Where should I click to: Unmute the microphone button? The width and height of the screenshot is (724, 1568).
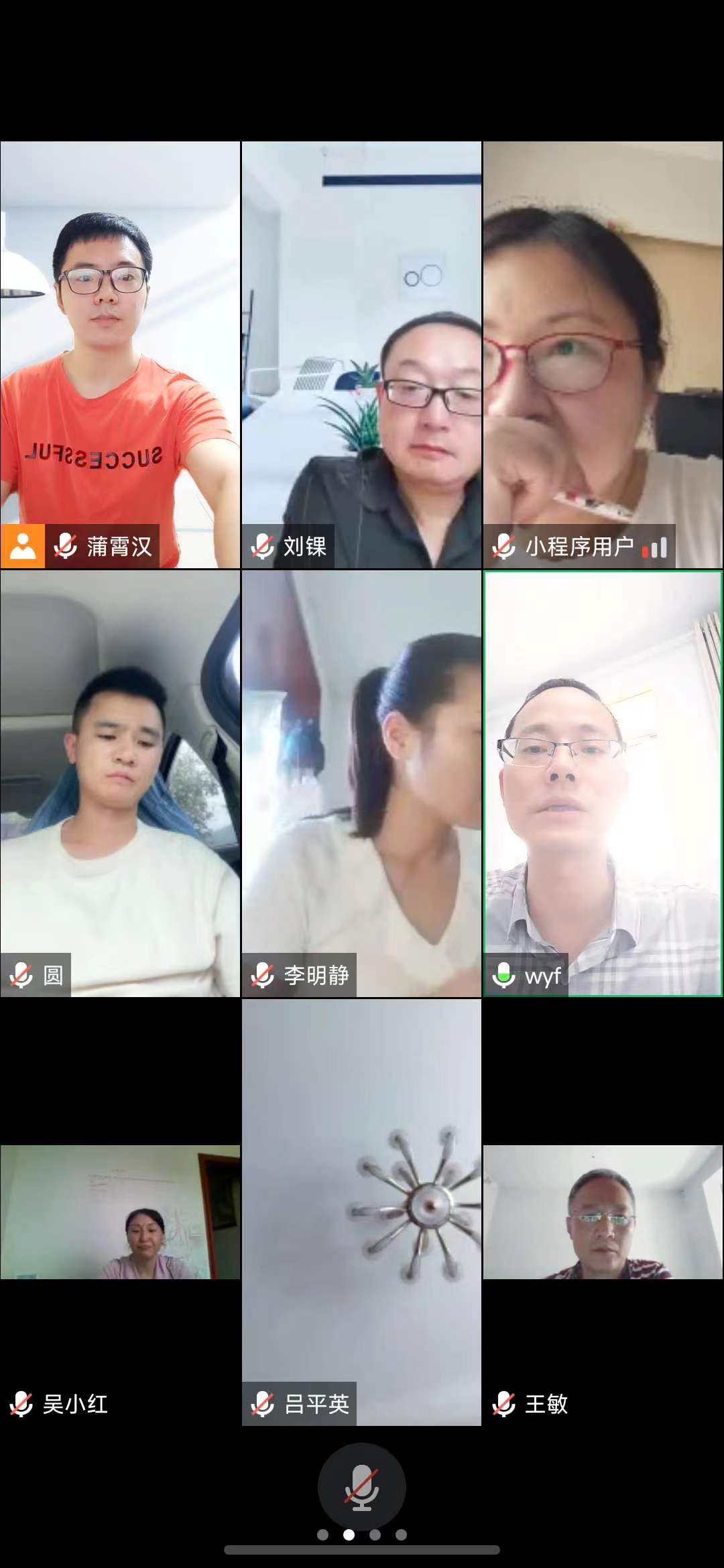tap(361, 1487)
